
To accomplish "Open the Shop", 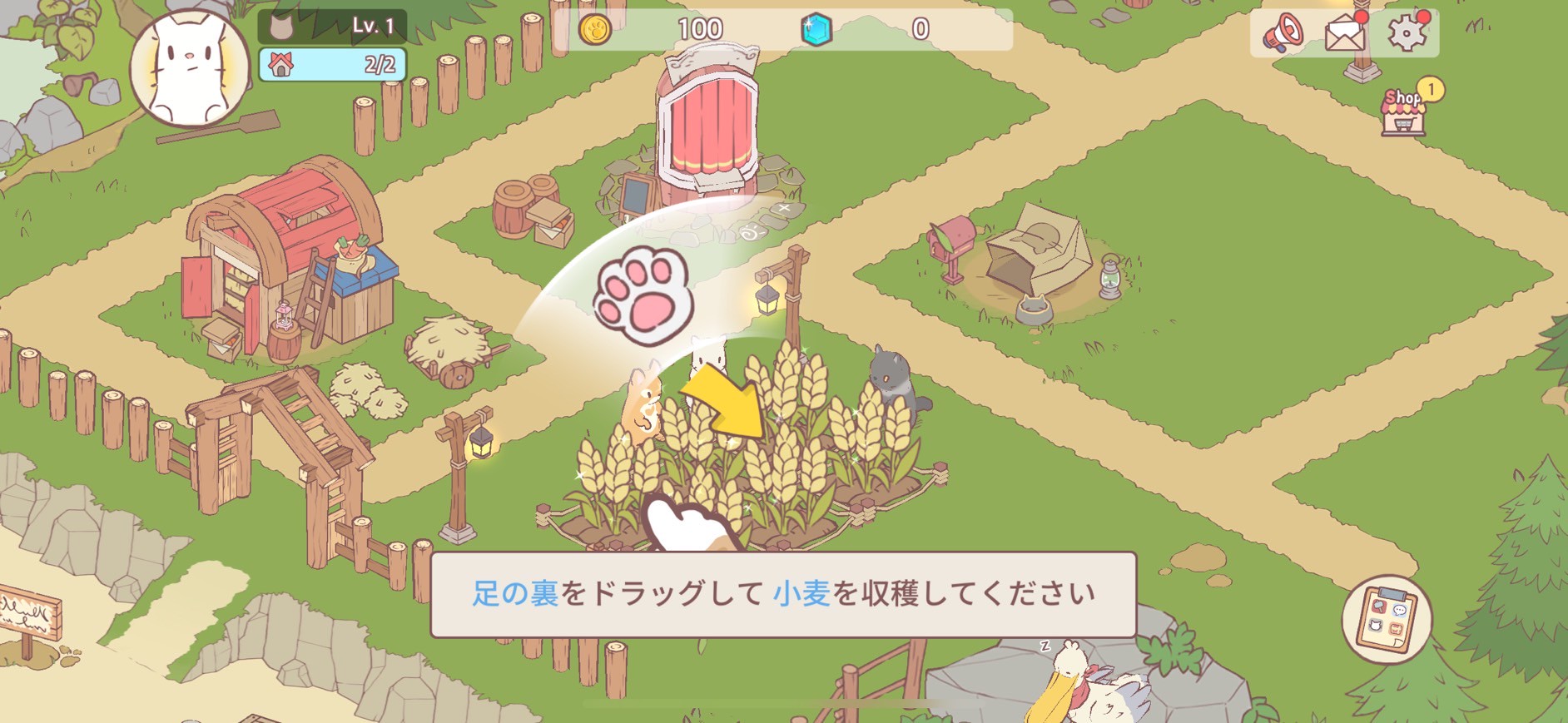I will [1404, 112].
